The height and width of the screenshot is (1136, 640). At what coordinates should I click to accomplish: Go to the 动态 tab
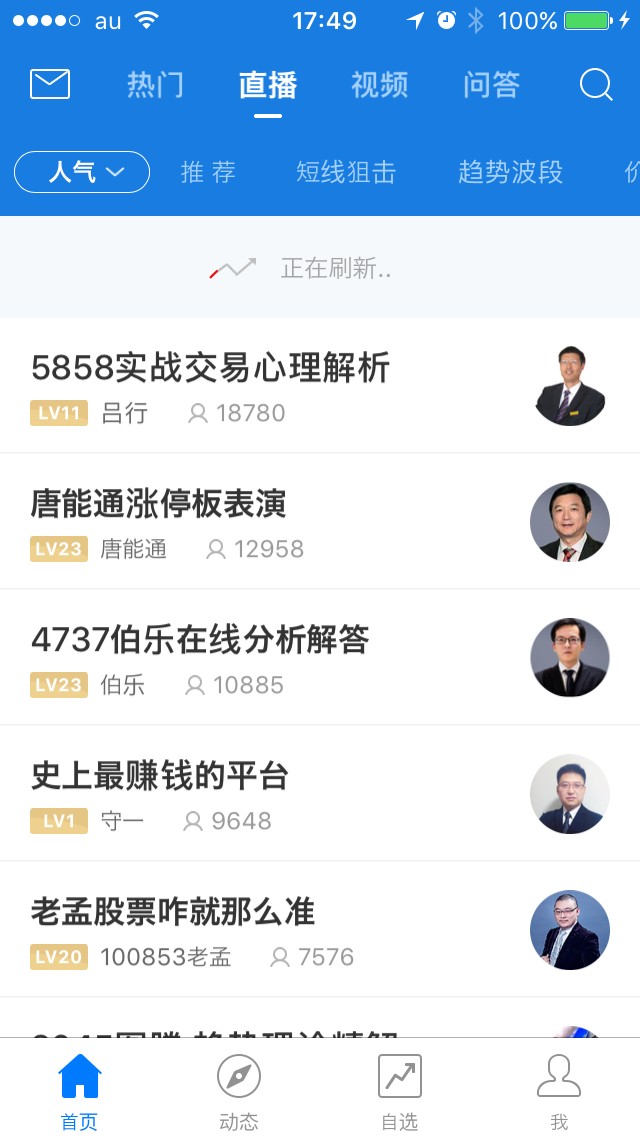(x=239, y=1091)
